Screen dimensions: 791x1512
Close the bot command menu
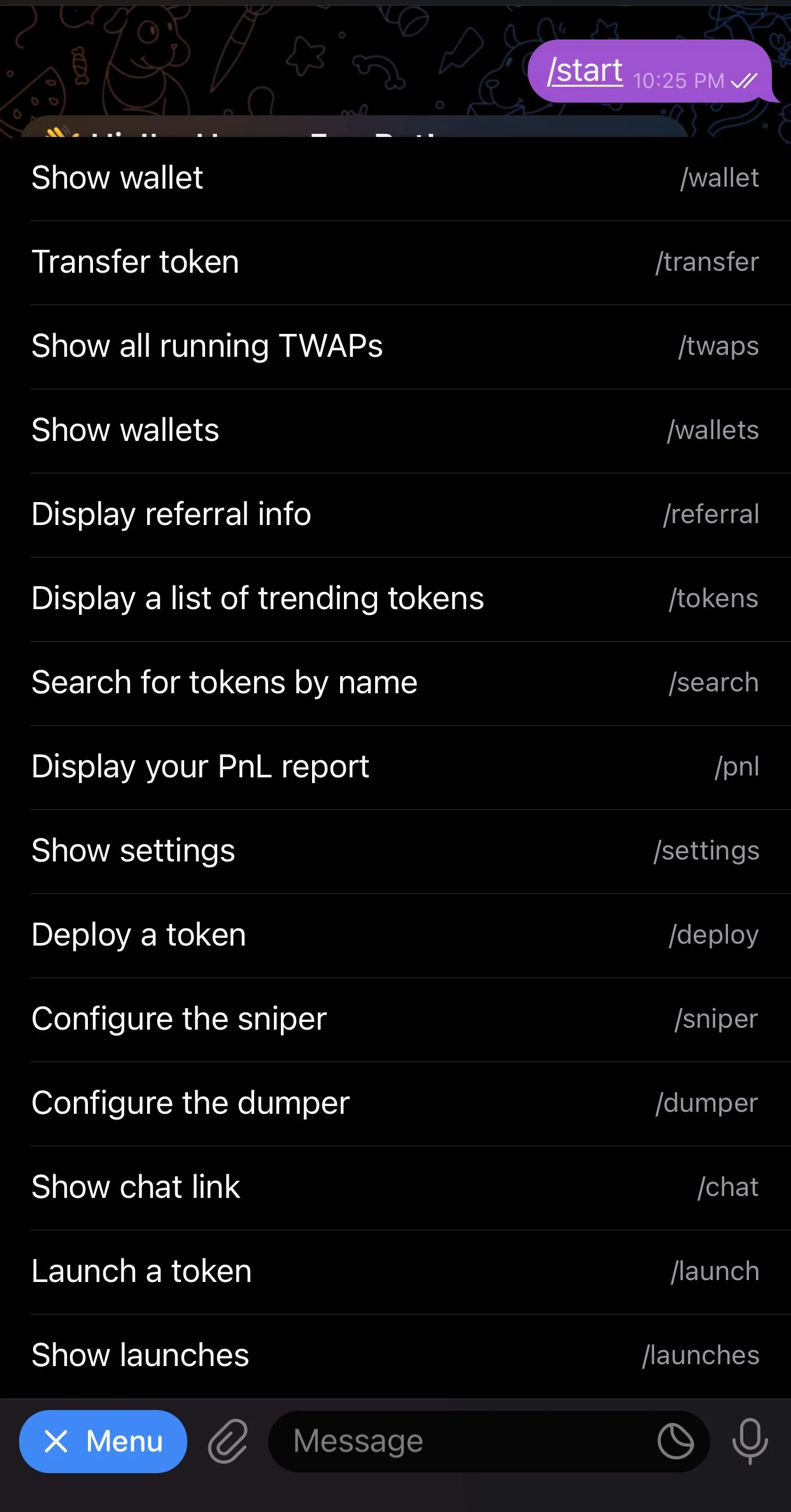(103, 1441)
